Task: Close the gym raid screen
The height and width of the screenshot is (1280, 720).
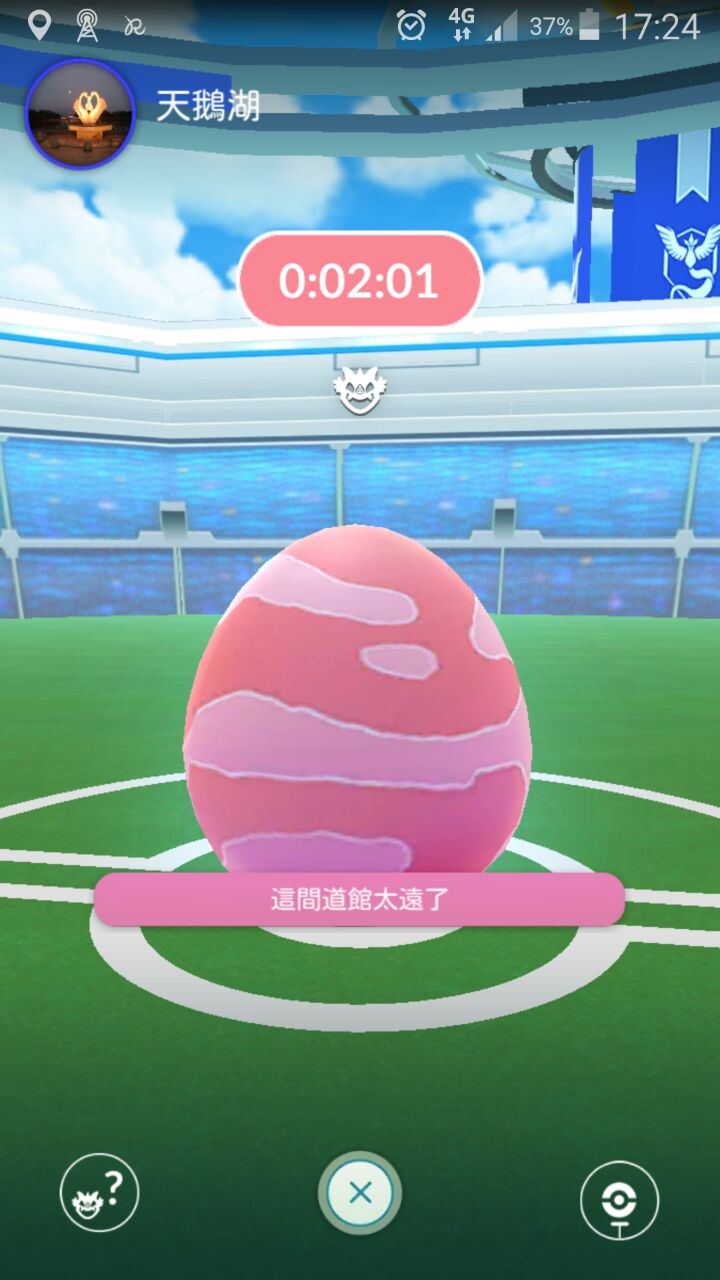Action: tap(360, 1192)
